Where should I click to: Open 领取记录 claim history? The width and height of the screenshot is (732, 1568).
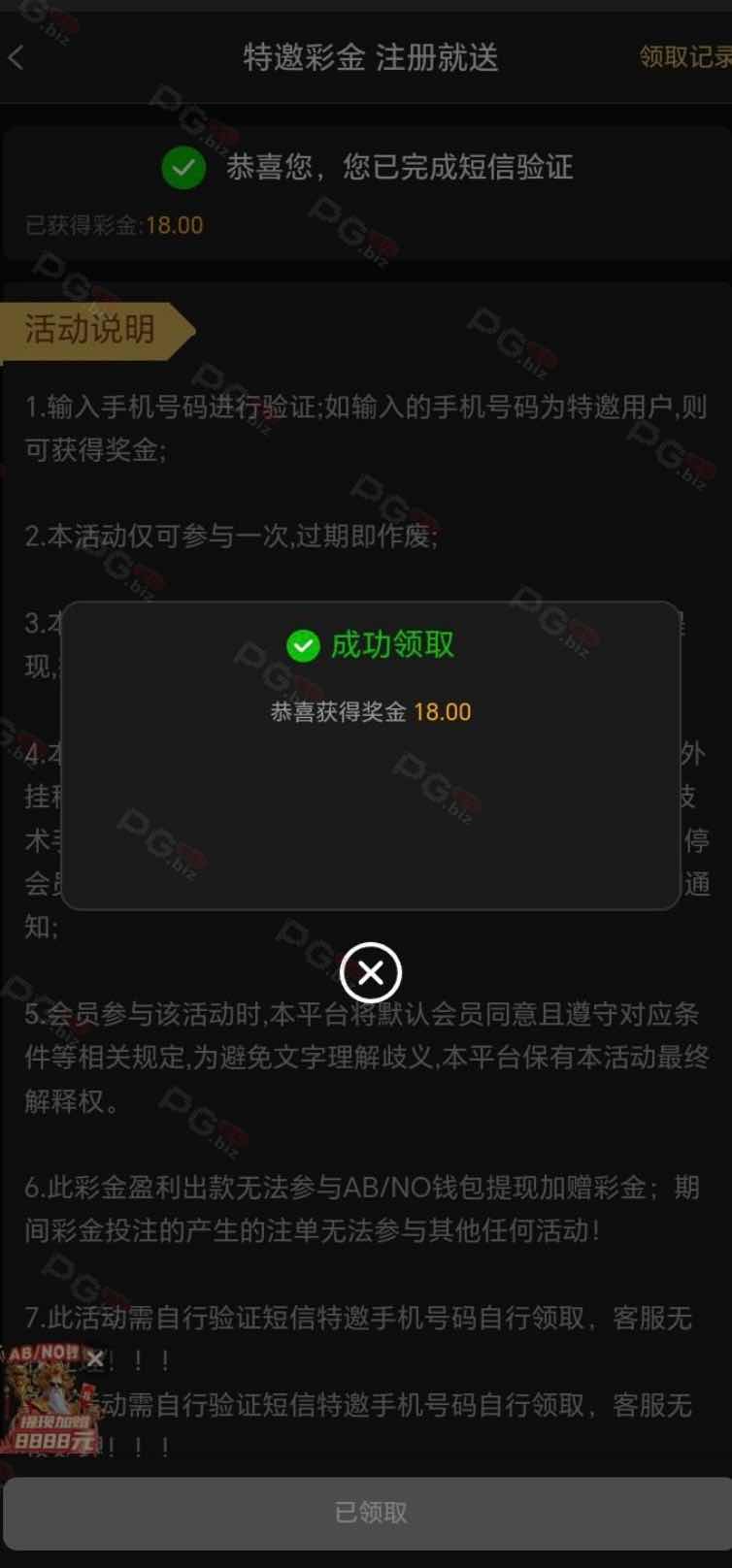(x=684, y=57)
